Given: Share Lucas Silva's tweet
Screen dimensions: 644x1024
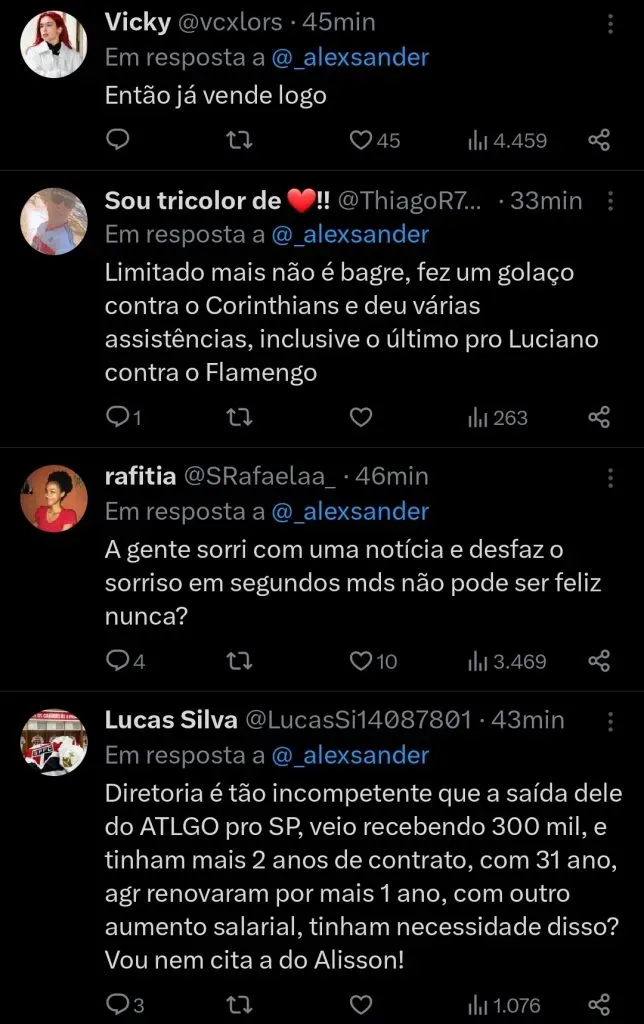Looking at the screenshot, I should coord(599,1004).
